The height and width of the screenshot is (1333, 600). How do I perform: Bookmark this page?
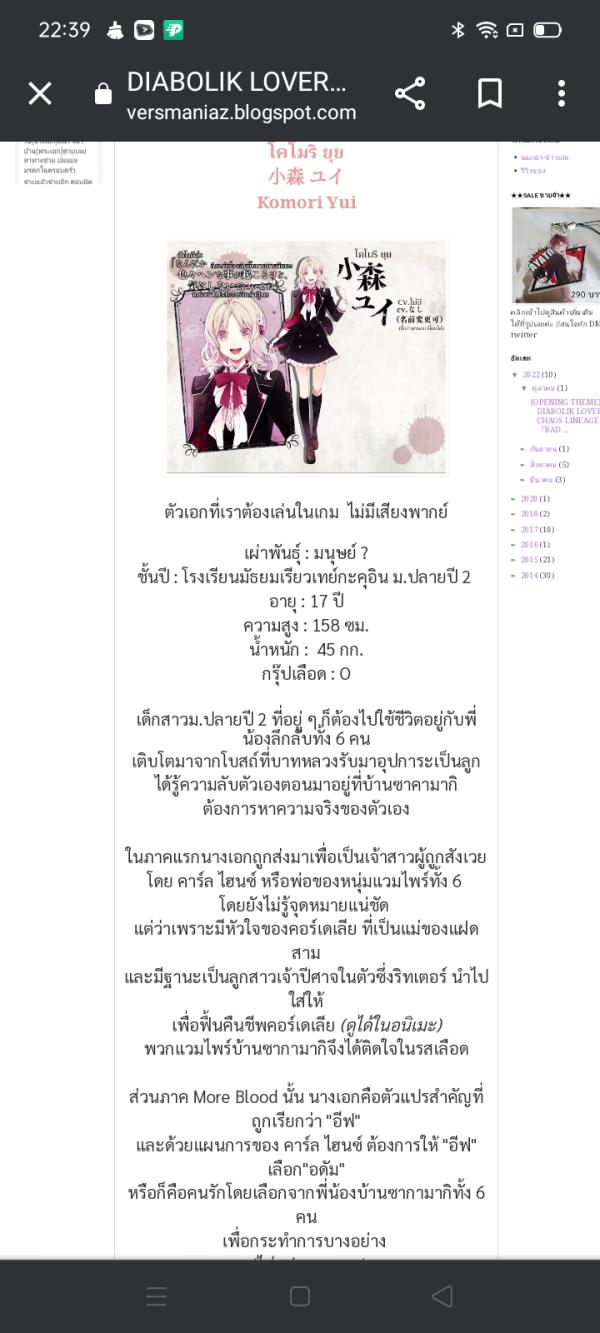[489, 94]
